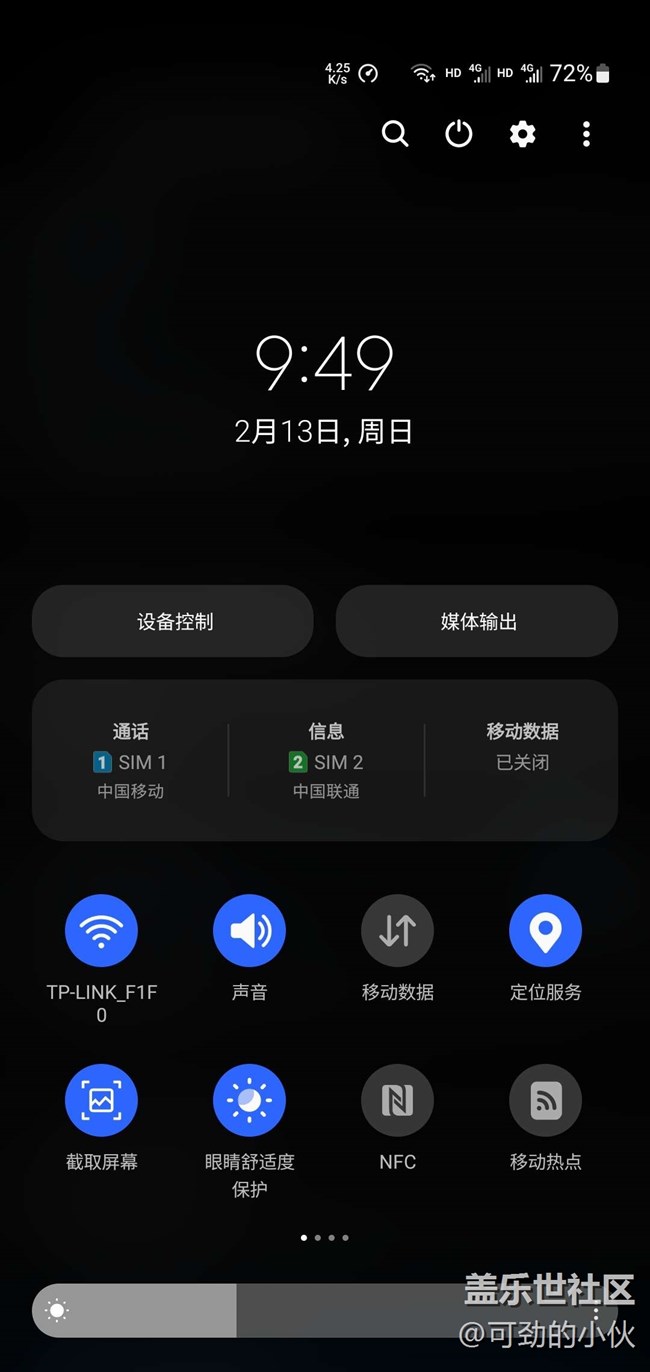Disable 眼睛舒适度保护 eye comfort shield

(x=249, y=1101)
